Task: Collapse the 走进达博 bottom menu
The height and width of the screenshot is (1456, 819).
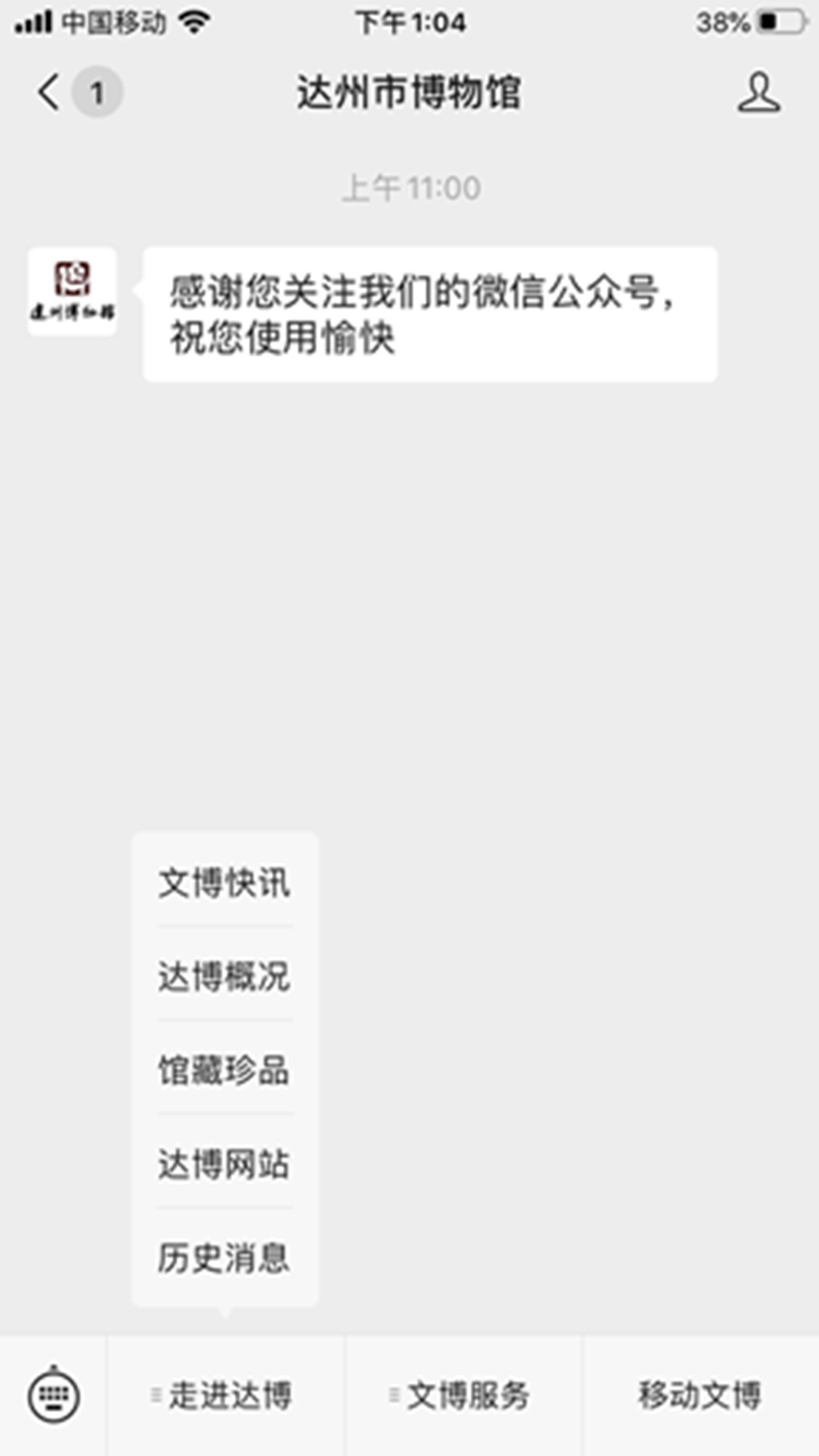Action: (x=226, y=1395)
